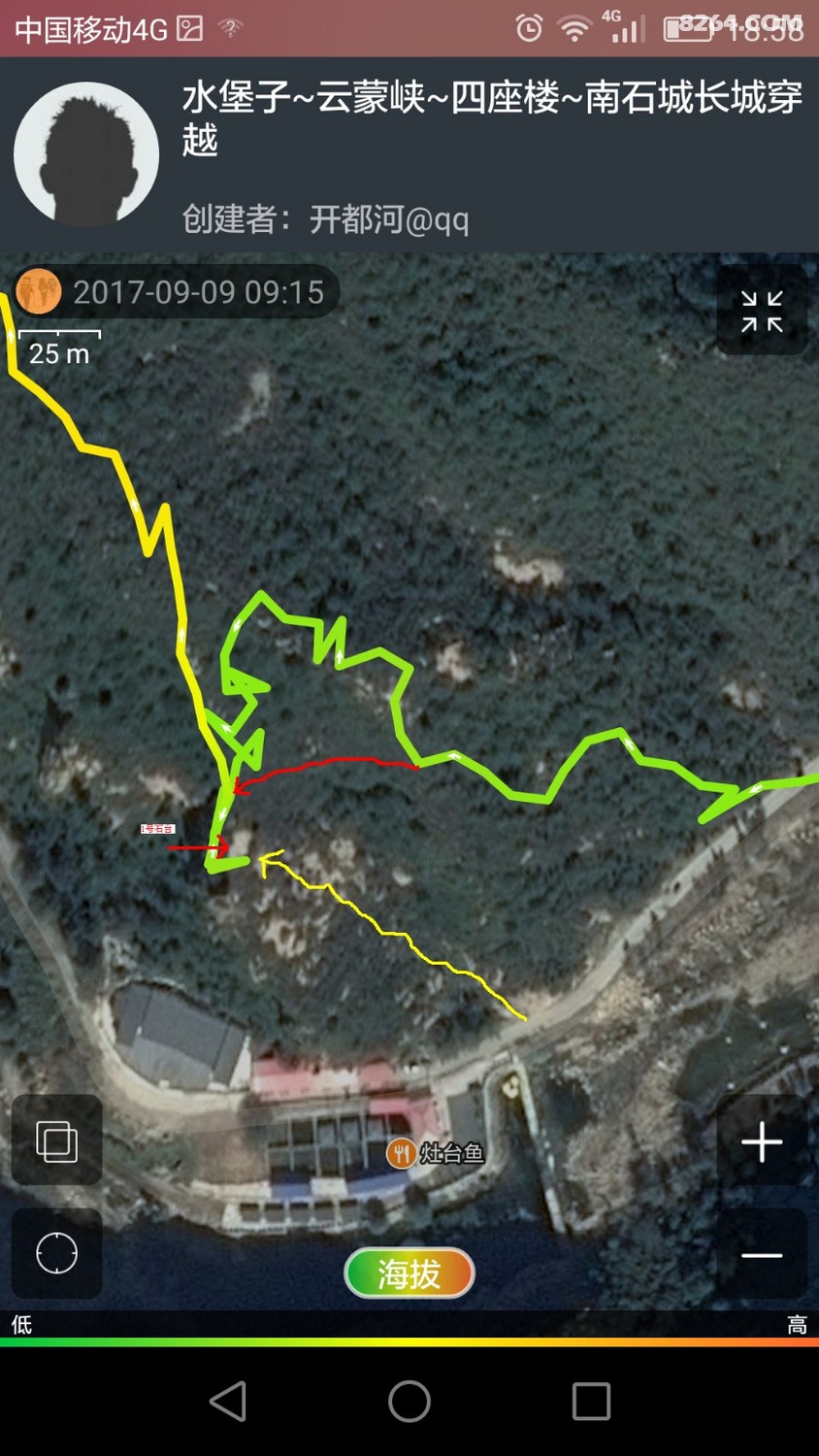The image size is (819, 1456).
Task: Open the map layers switcher
Action: coord(56,1141)
